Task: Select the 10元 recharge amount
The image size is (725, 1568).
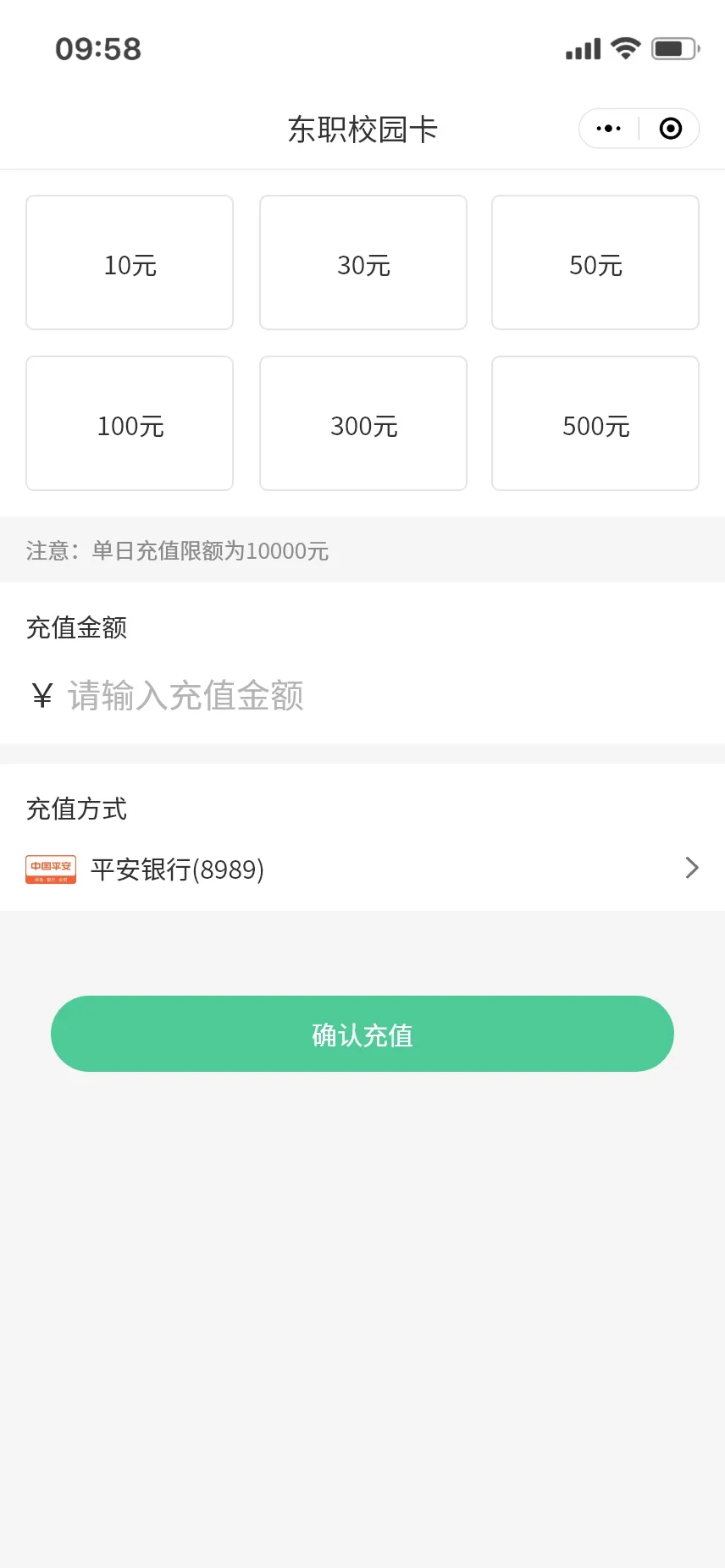Action: pyautogui.click(x=130, y=262)
